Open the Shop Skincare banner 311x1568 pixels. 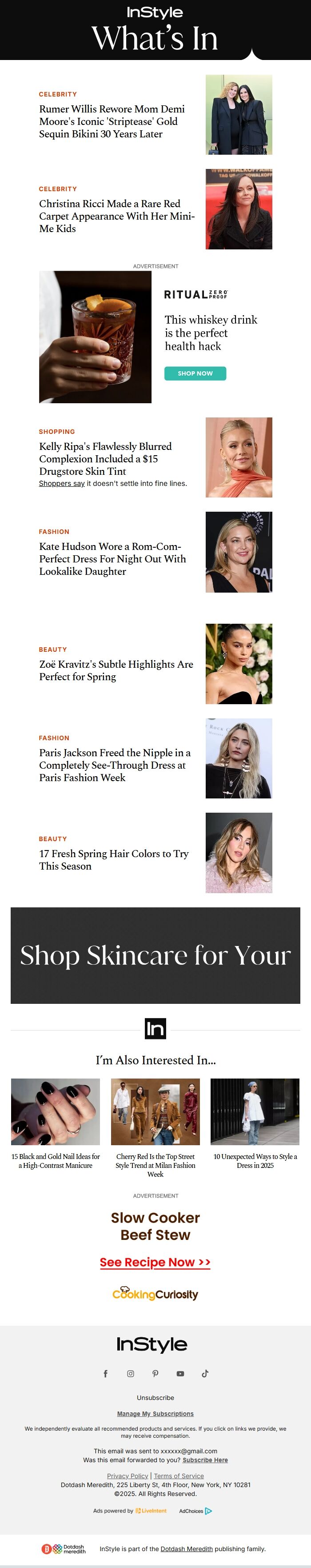coord(155,955)
